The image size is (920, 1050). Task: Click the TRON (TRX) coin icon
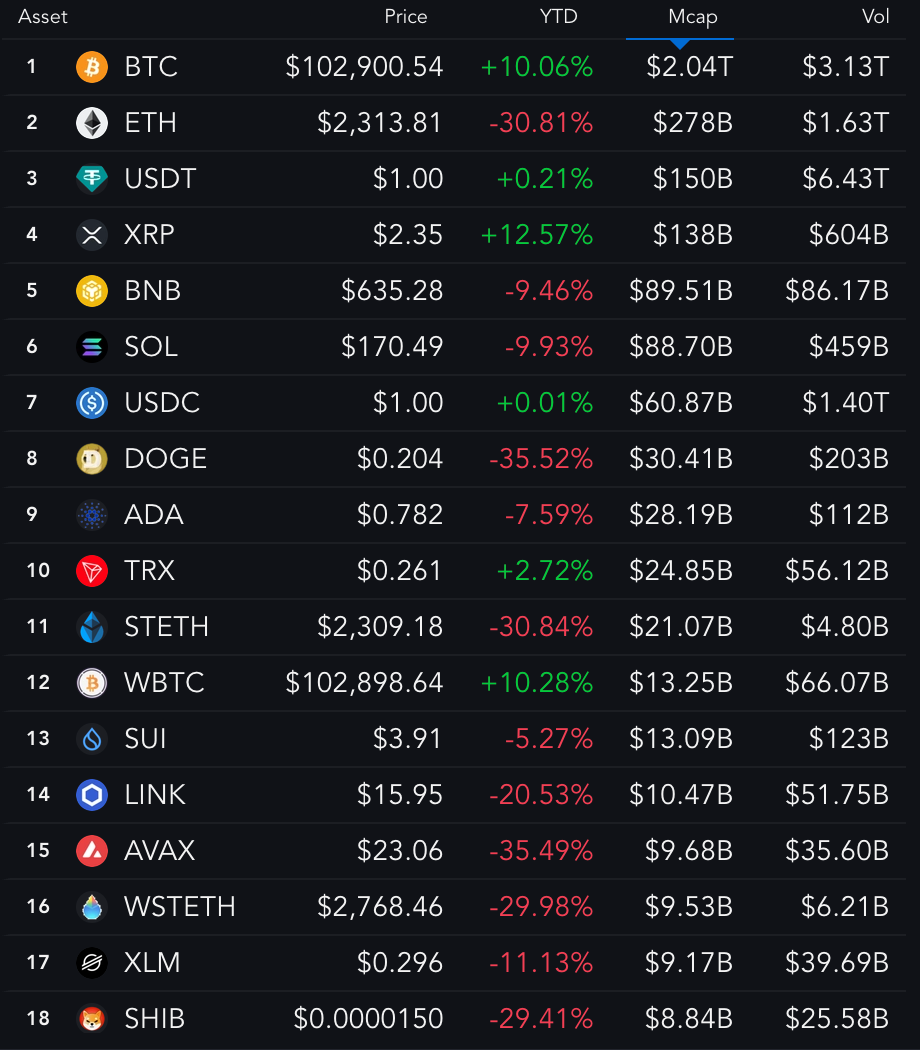(90, 571)
